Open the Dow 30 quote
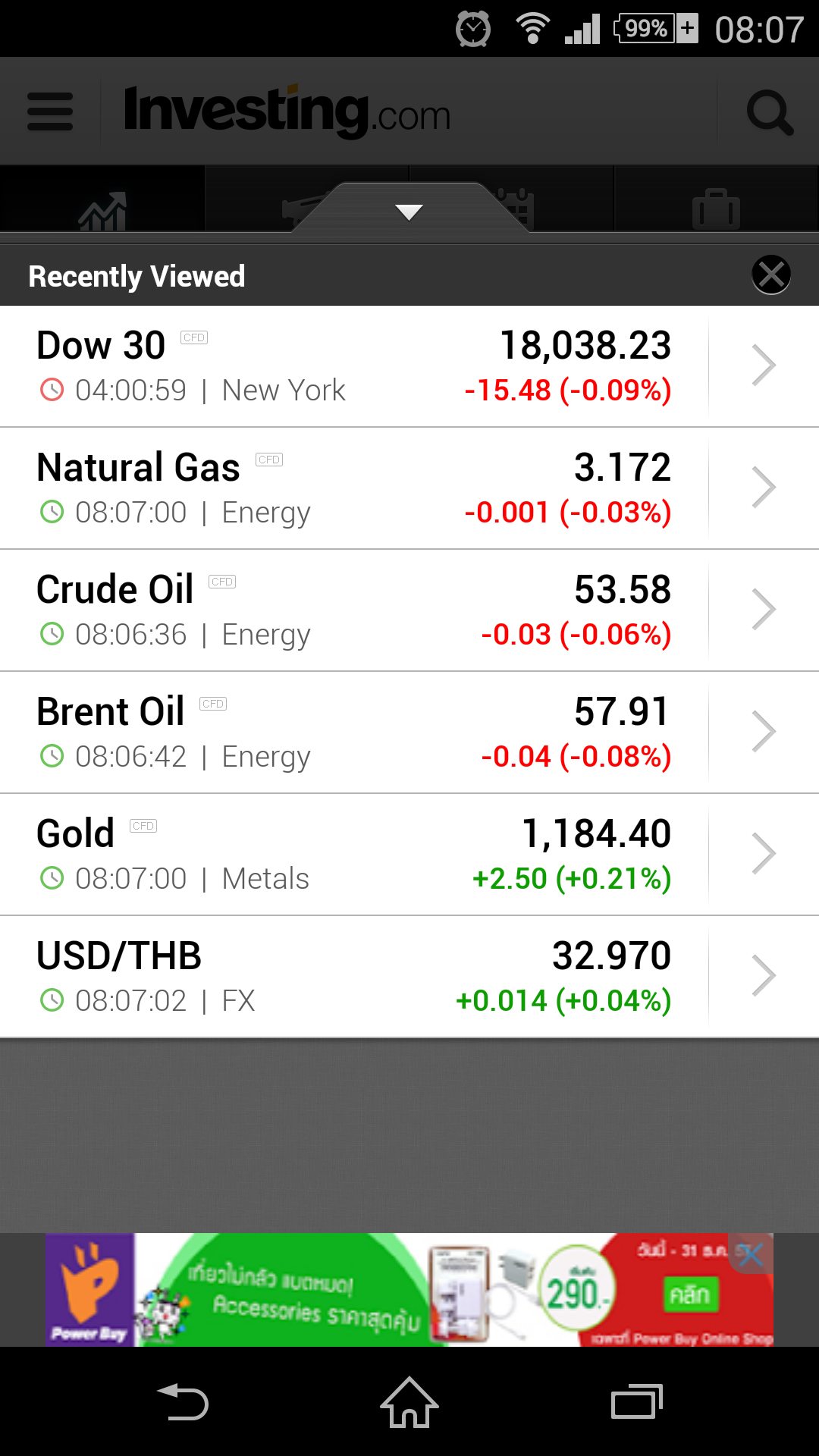This screenshot has width=819, height=1456. [x=409, y=366]
